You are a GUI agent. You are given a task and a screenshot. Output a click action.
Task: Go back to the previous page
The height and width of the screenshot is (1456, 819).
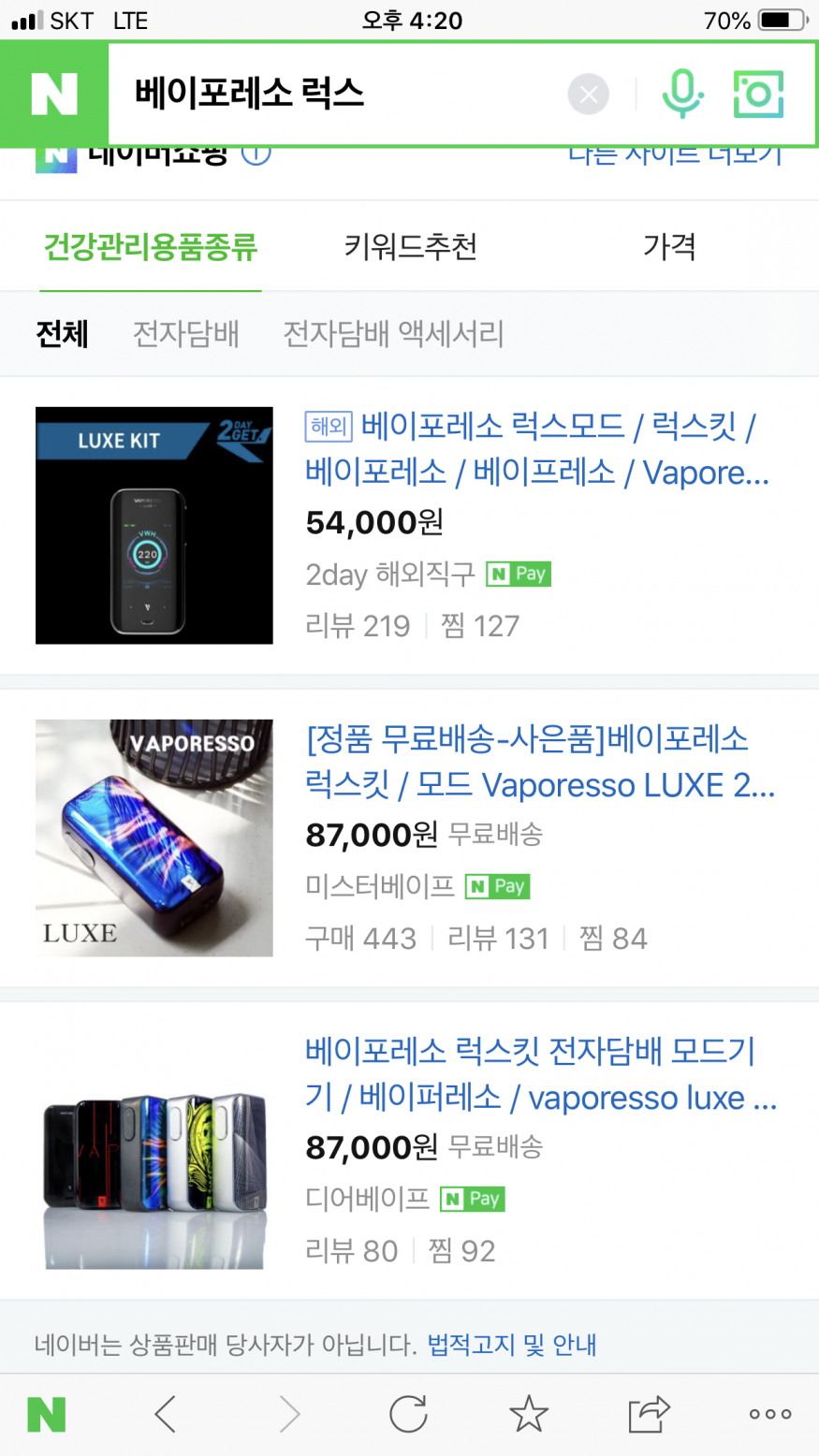pos(166,1414)
